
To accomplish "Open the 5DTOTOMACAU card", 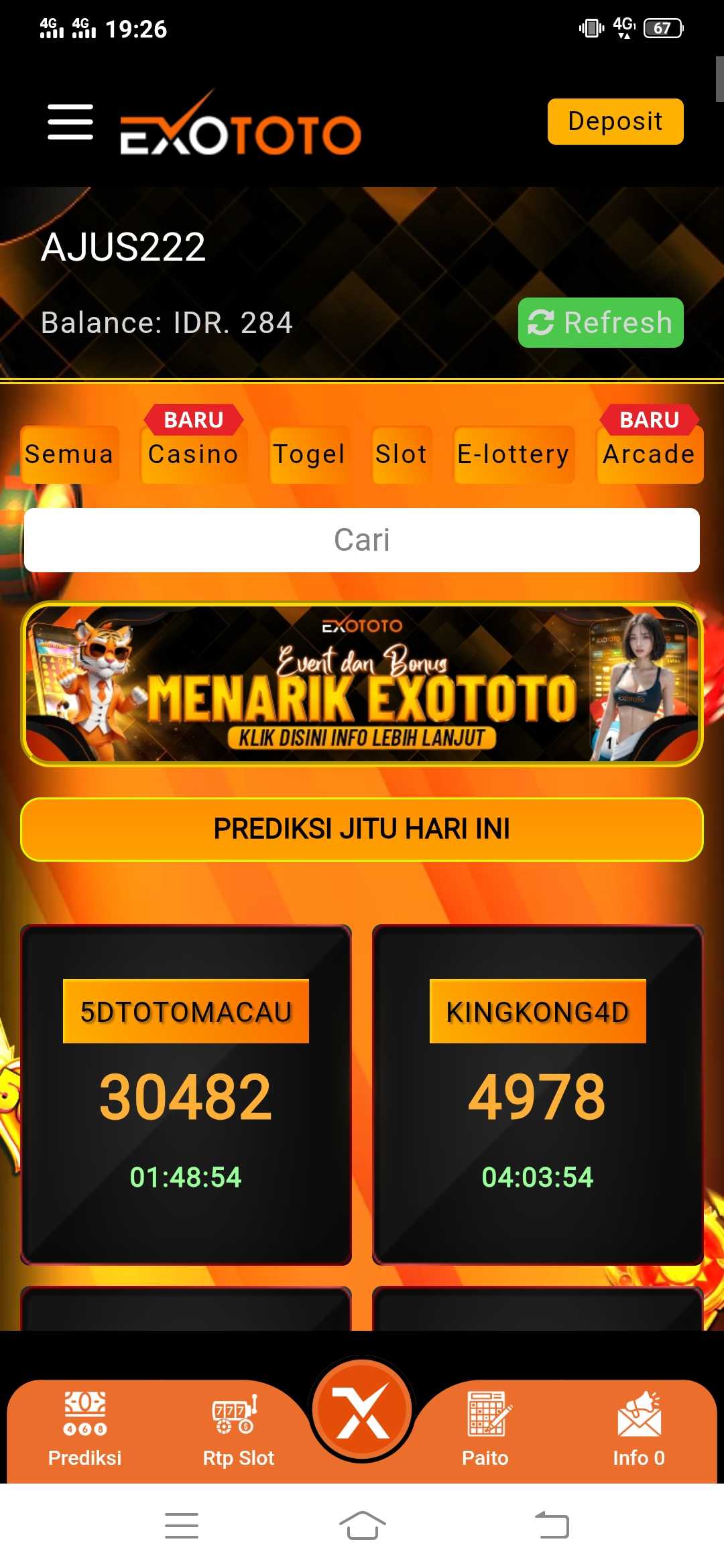I will pos(186,1094).
